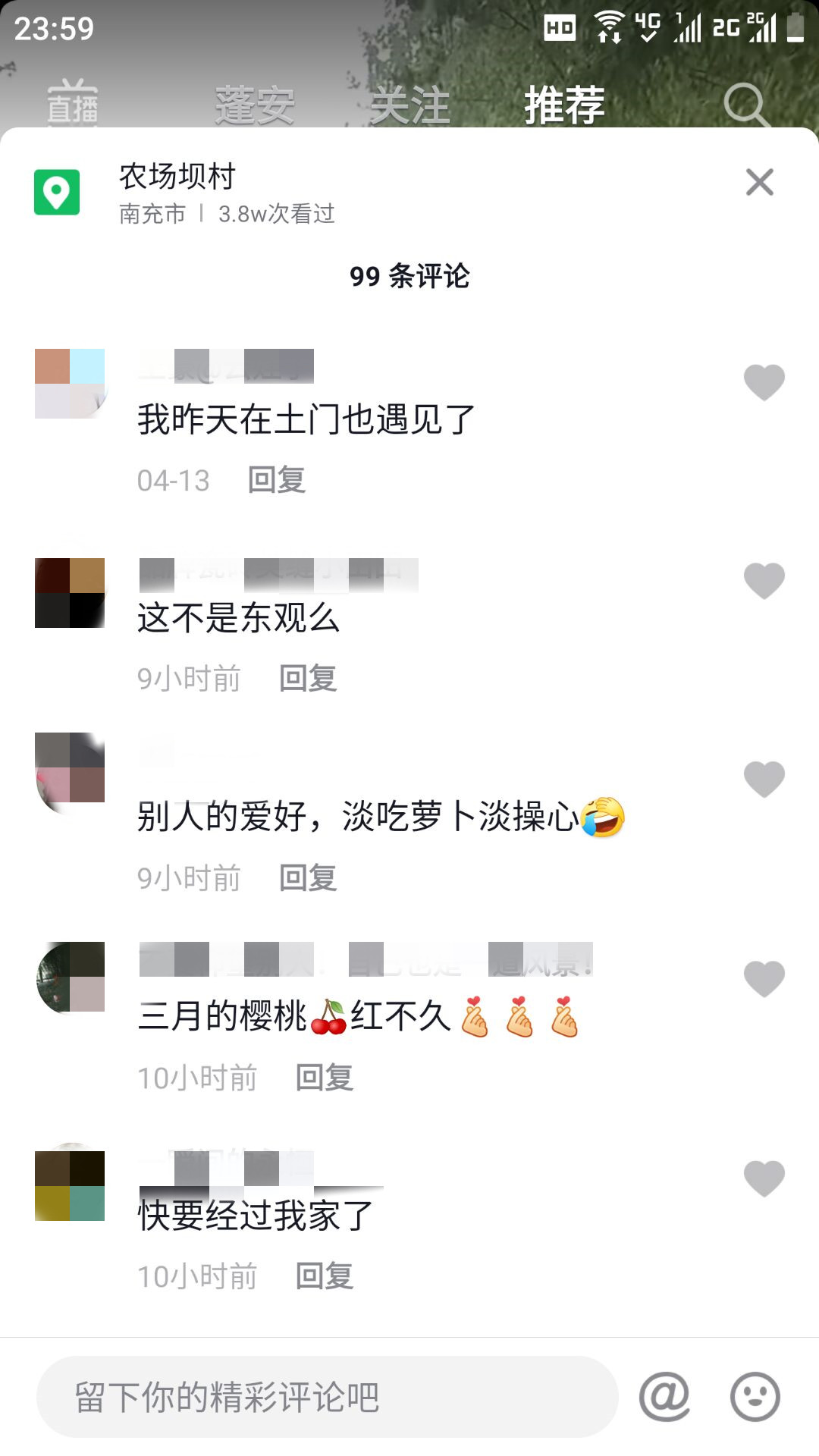The image size is (819, 1456).
Task: Reply to the comment 我昨天在土门也遇见了
Action: coord(277,480)
